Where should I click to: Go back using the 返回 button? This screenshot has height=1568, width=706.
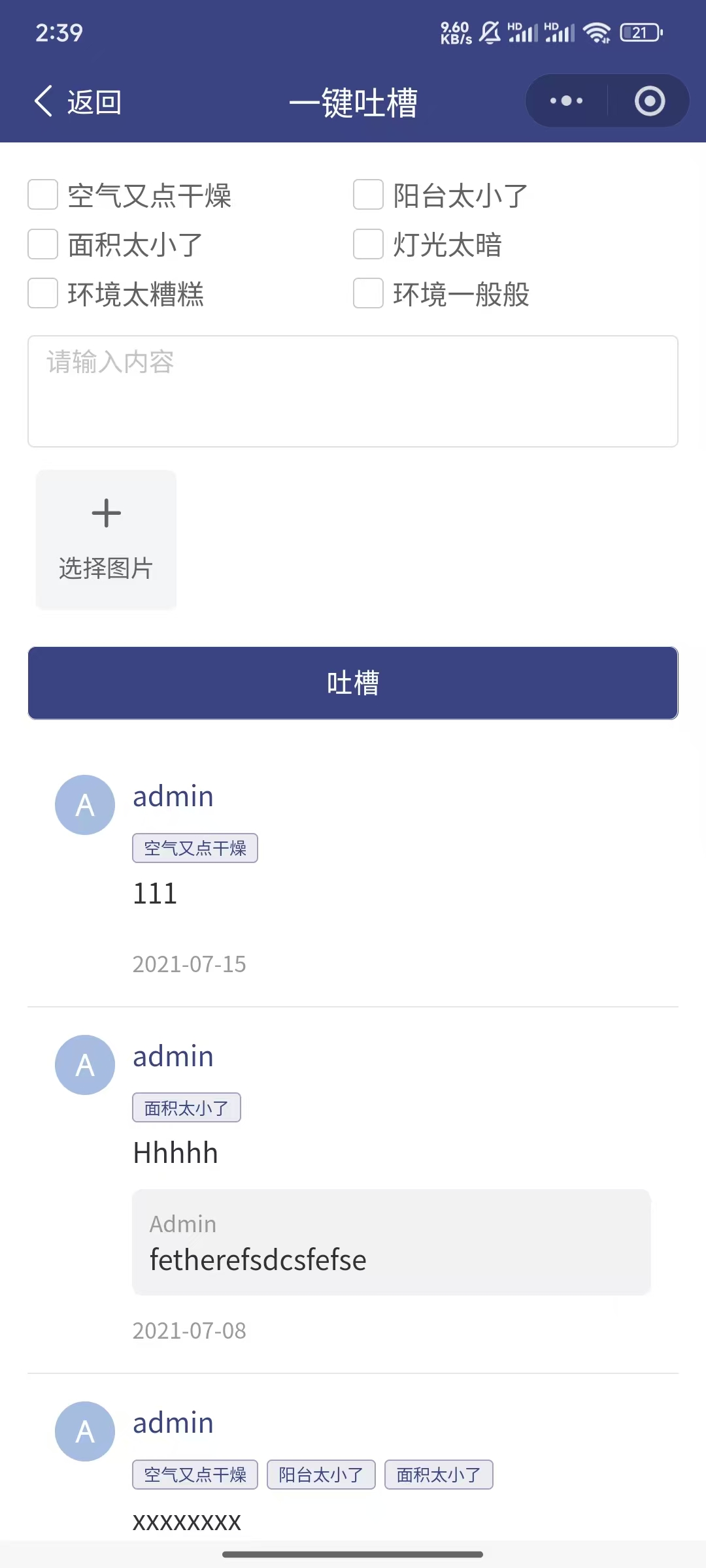(78, 102)
